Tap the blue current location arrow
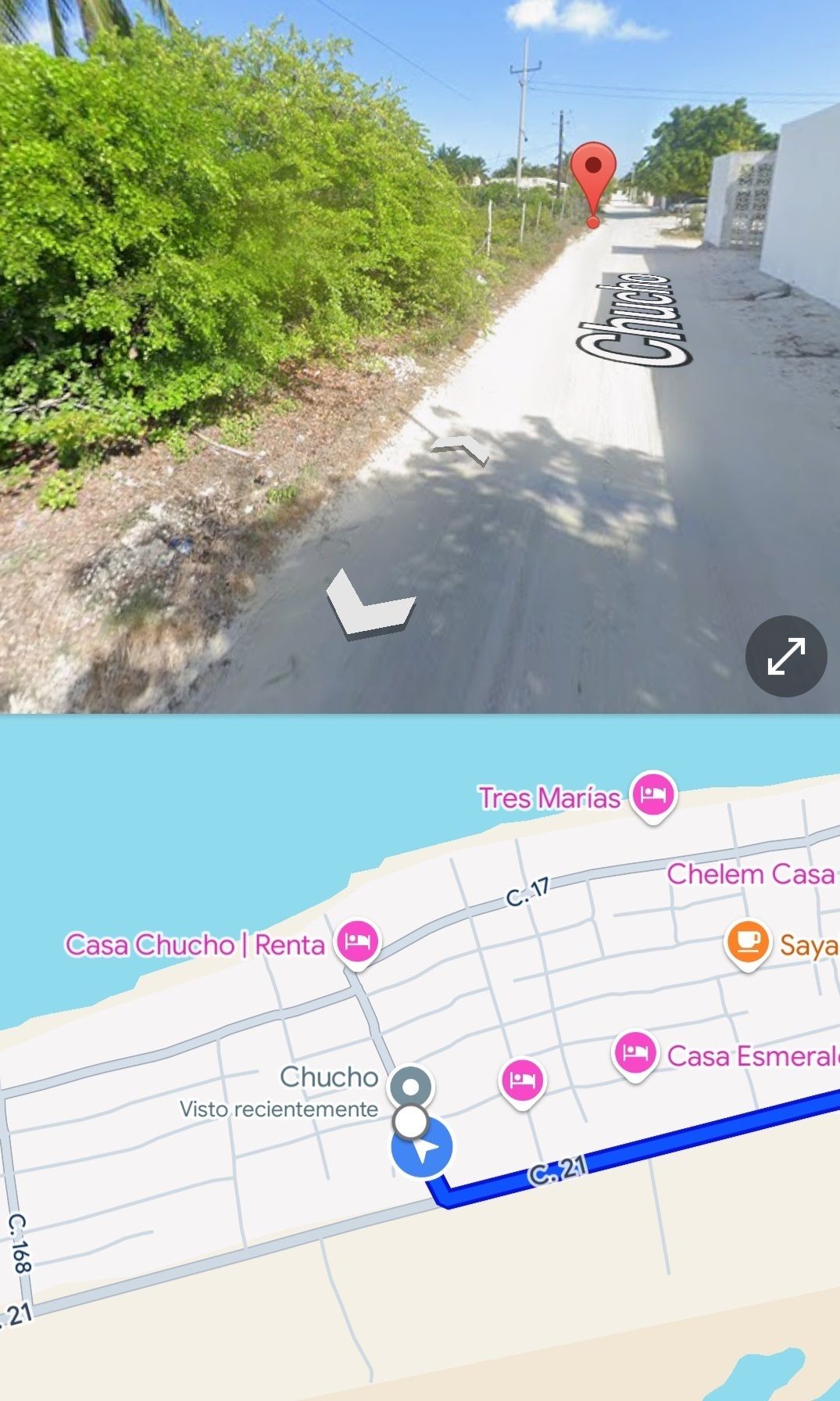840x1401 pixels. (423, 1148)
